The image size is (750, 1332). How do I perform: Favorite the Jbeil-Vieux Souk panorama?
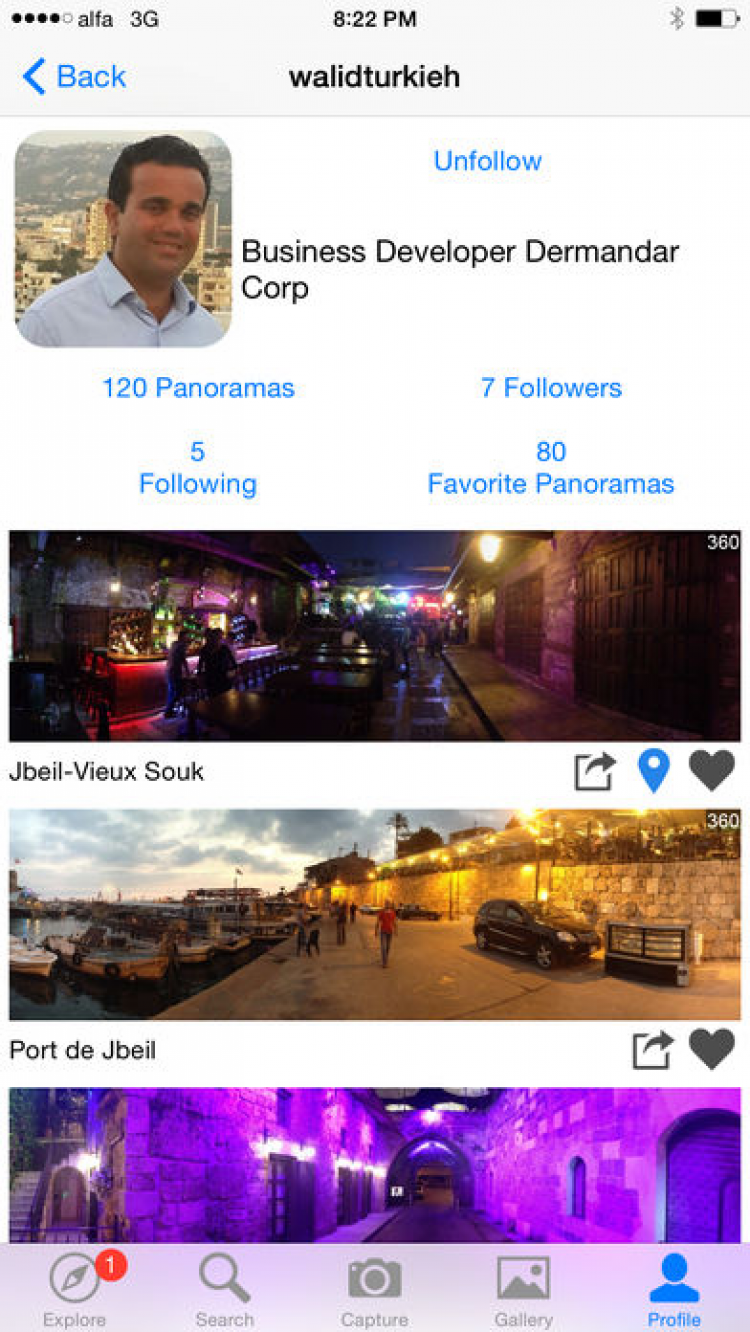(712, 771)
